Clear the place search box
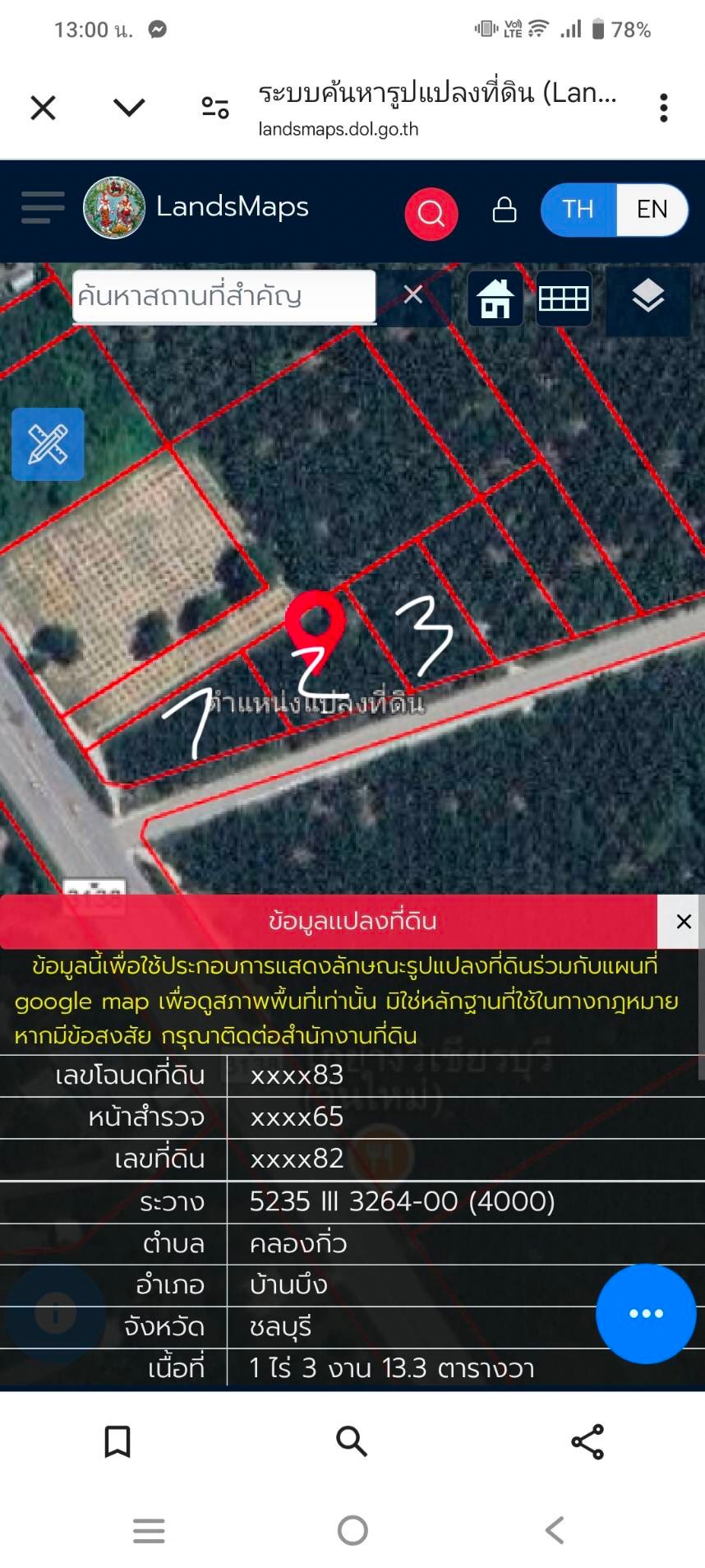 [413, 294]
